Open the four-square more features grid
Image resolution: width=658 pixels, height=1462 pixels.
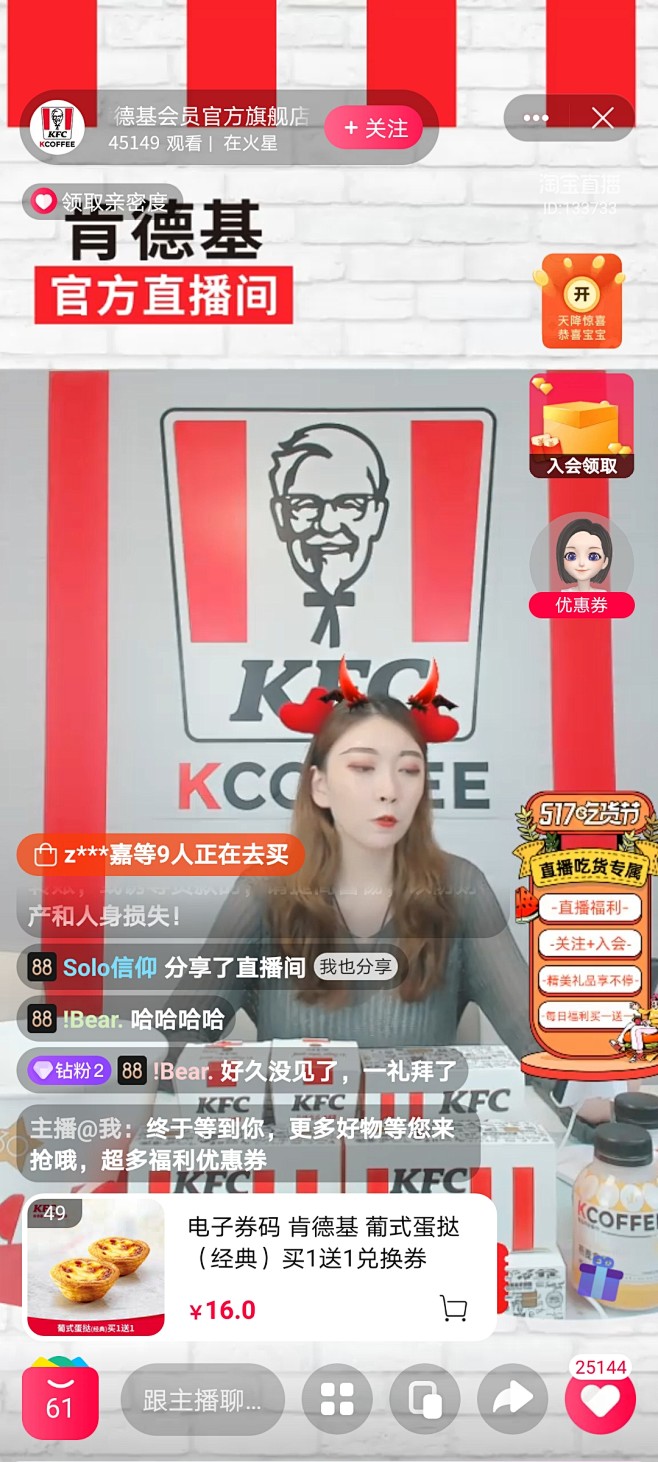point(337,1400)
